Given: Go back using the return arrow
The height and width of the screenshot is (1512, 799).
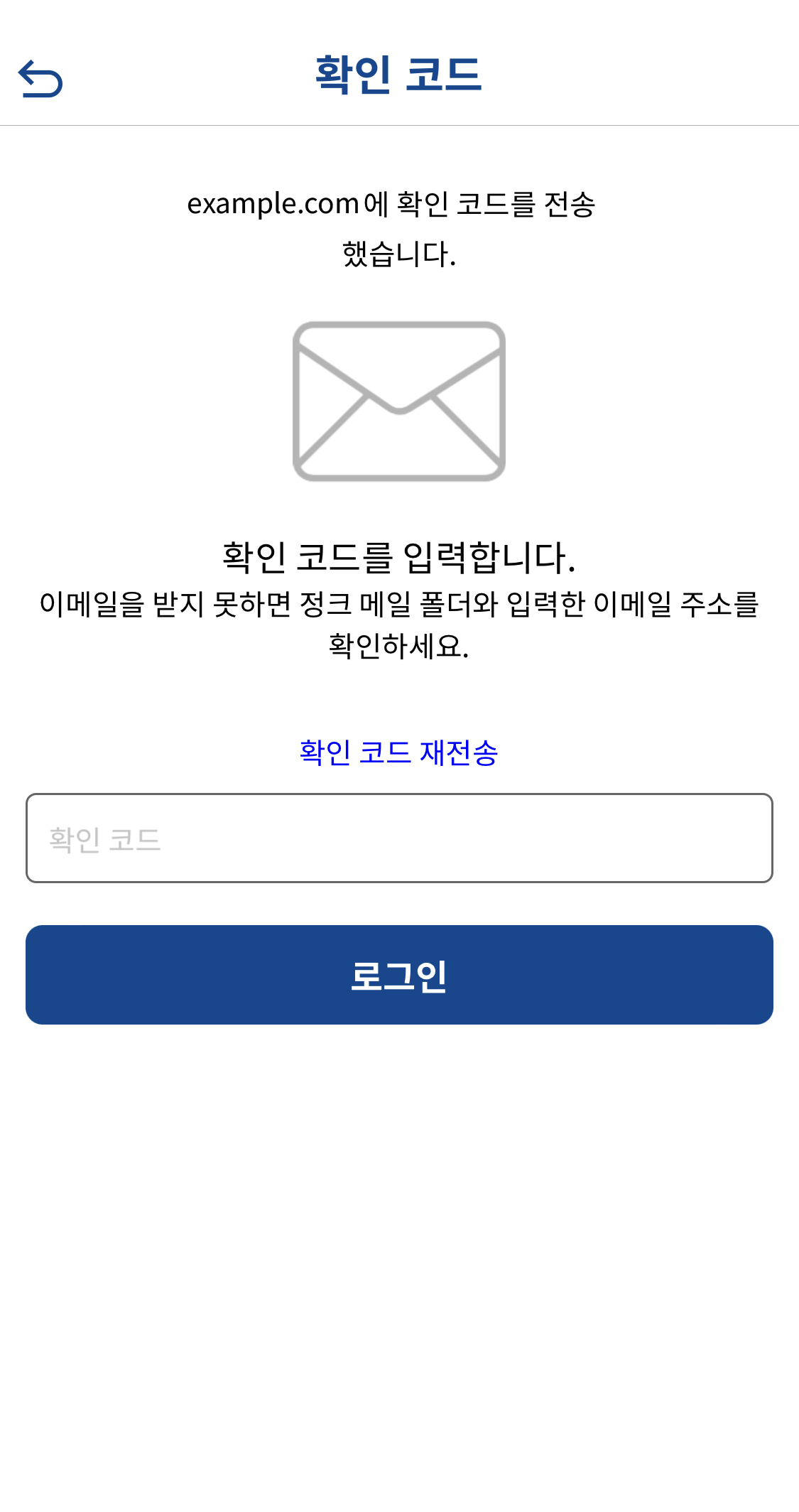Looking at the screenshot, I should (40, 78).
